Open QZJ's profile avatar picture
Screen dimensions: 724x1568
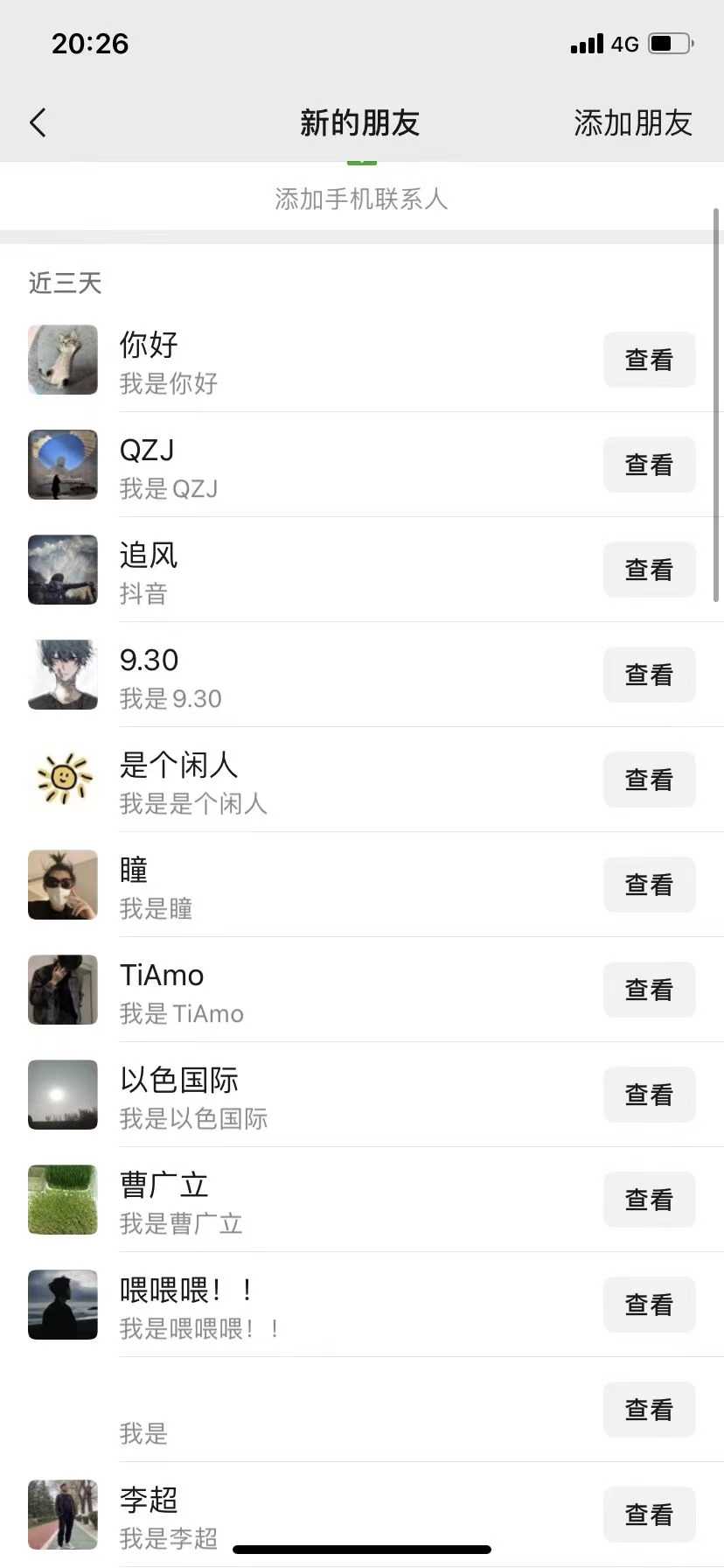(62, 465)
